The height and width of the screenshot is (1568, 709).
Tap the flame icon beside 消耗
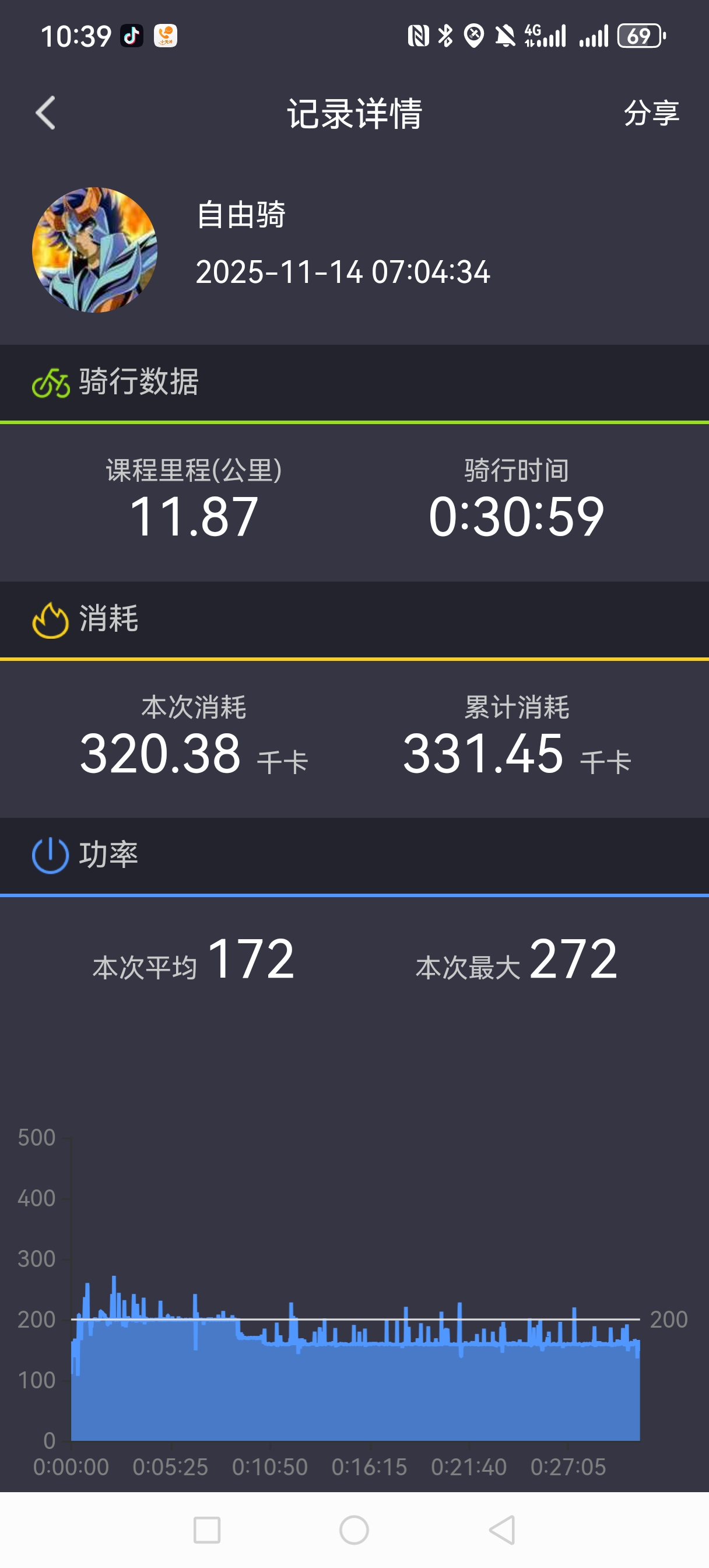click(x=50, y=619)
